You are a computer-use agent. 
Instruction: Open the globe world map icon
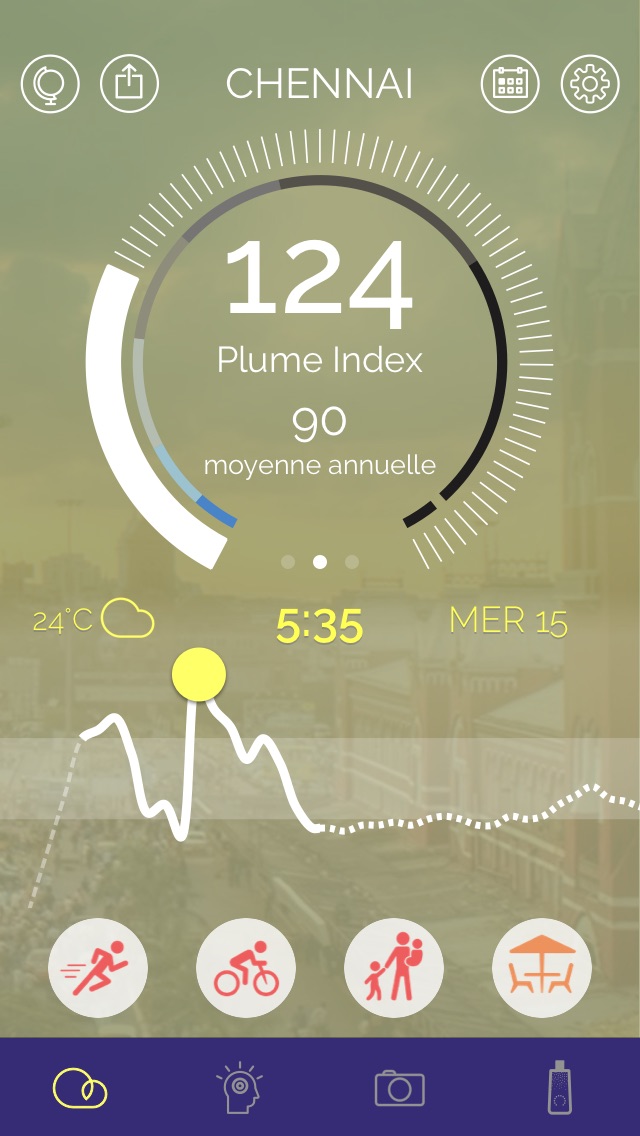[x=50, y=84]
